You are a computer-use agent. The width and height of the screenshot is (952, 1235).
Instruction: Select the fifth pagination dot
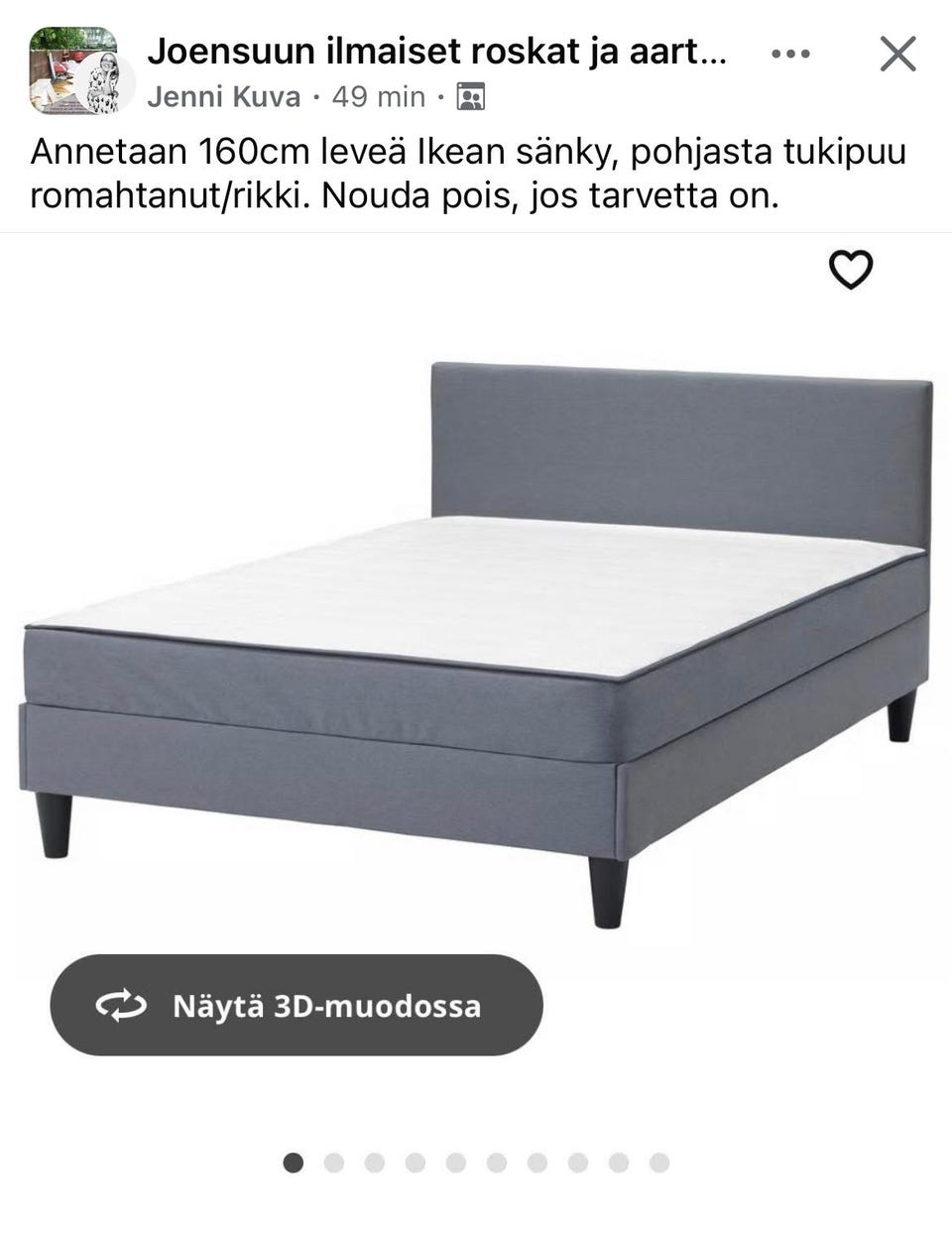(454, 1161)
